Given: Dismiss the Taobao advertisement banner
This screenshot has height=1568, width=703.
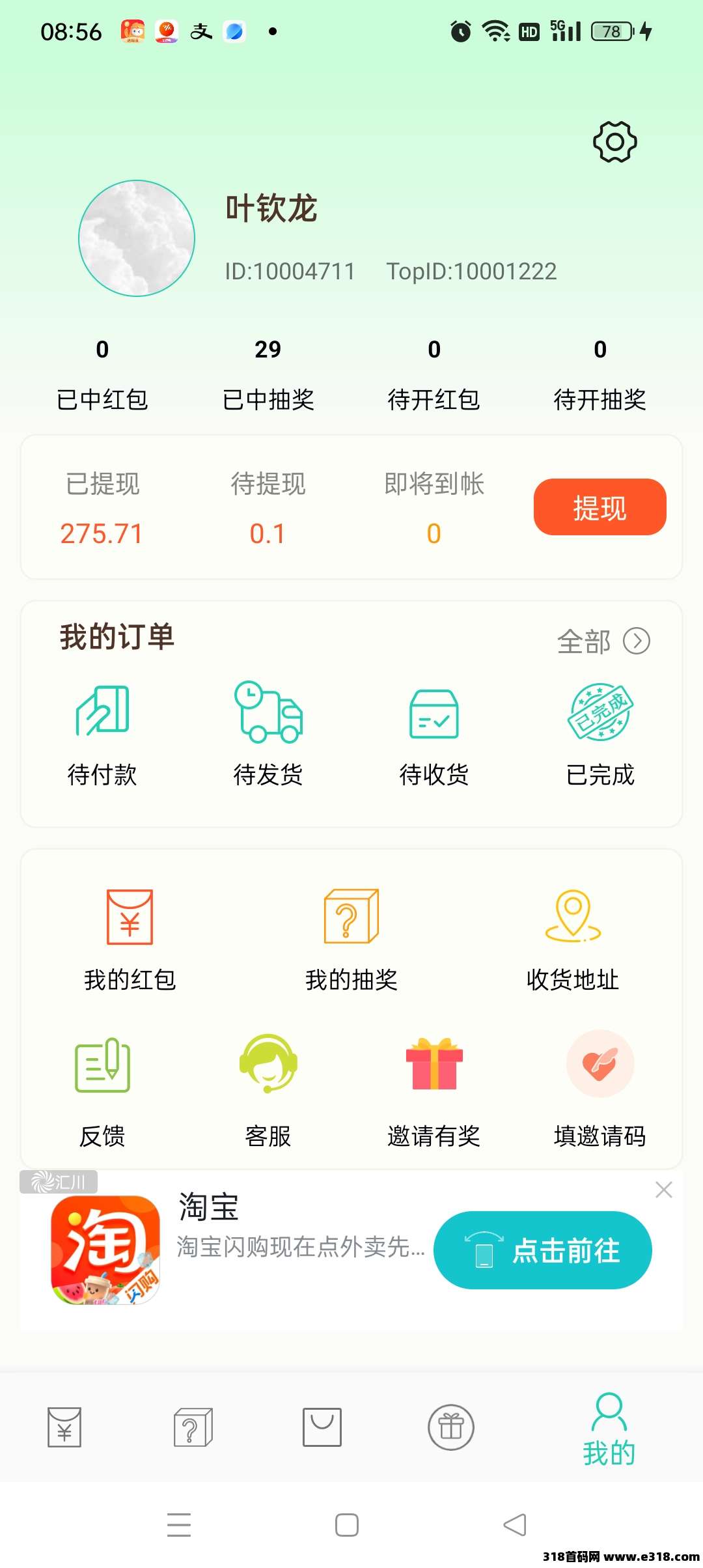Looking at the screenshot, I should pos(664,1190).
